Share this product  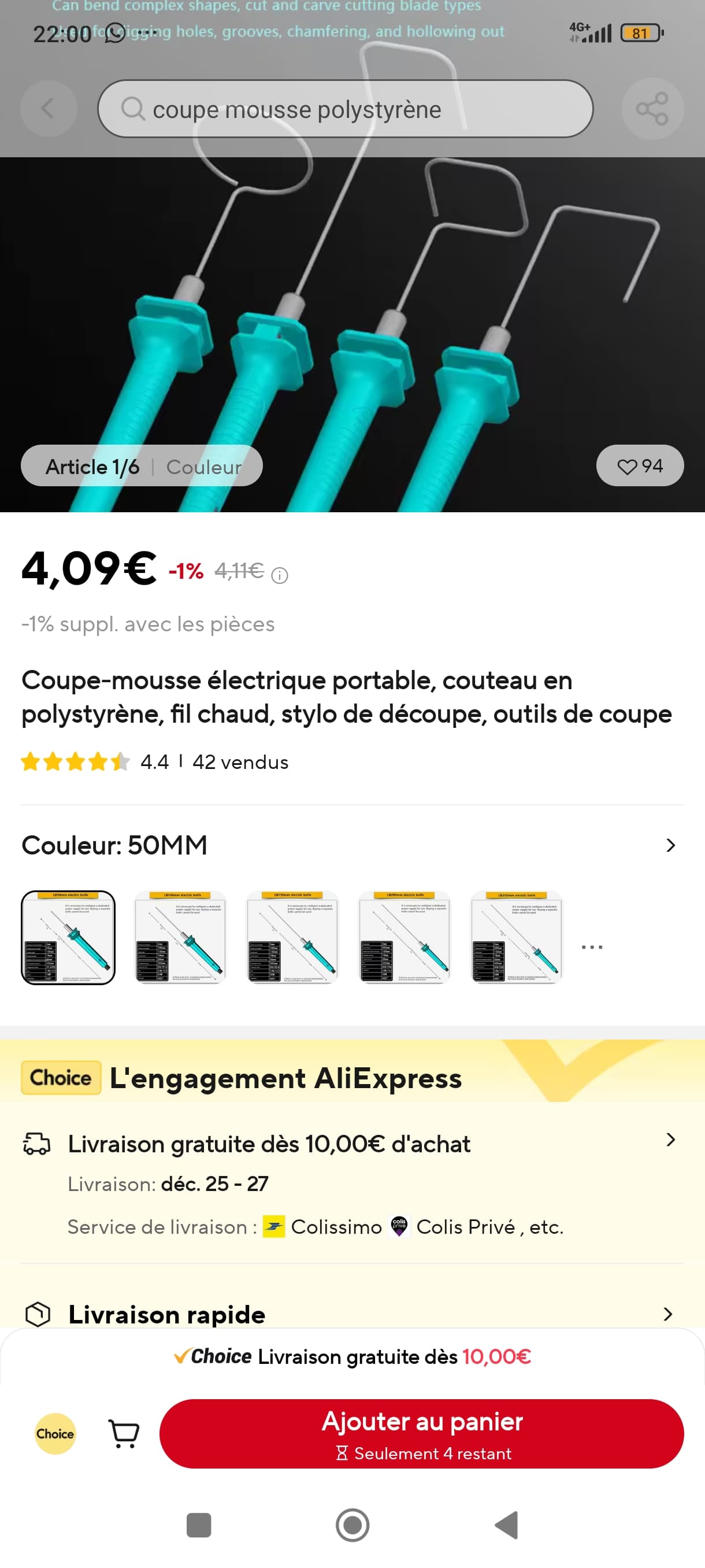coord(652,109)
